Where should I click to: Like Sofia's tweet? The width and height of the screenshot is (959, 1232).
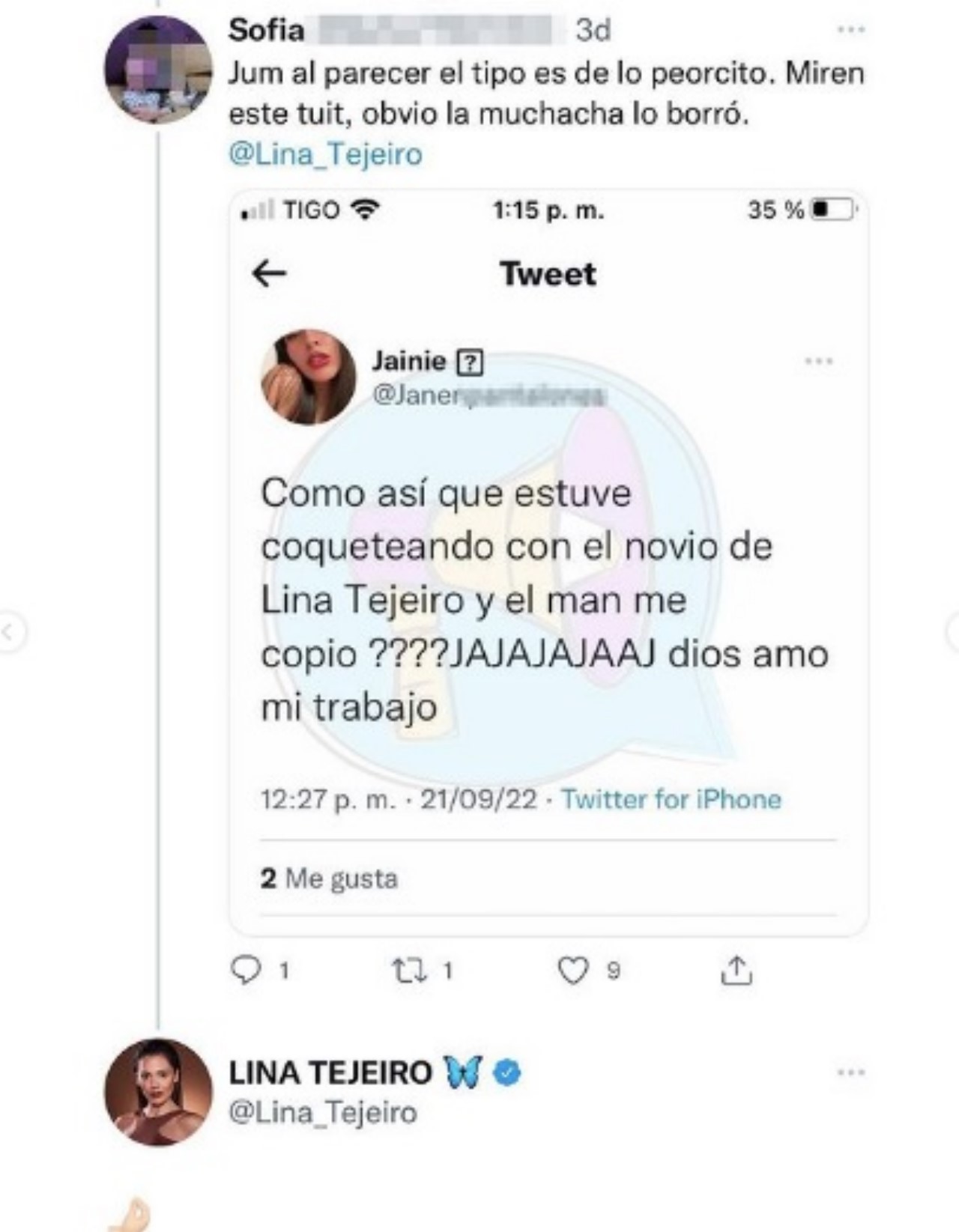pos(573,971)
